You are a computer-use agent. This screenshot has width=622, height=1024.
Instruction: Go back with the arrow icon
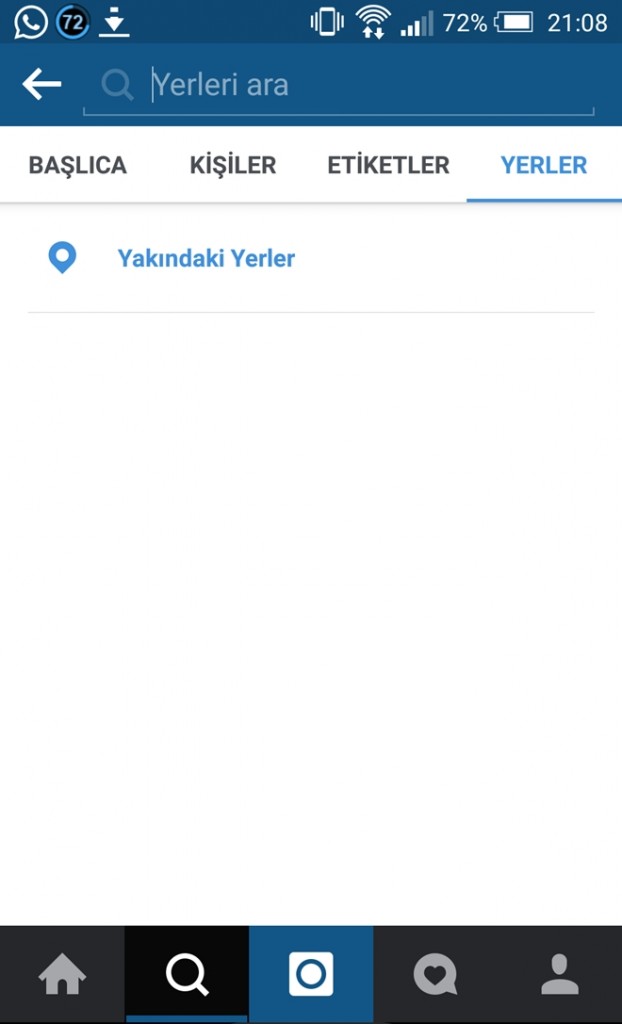42,85
